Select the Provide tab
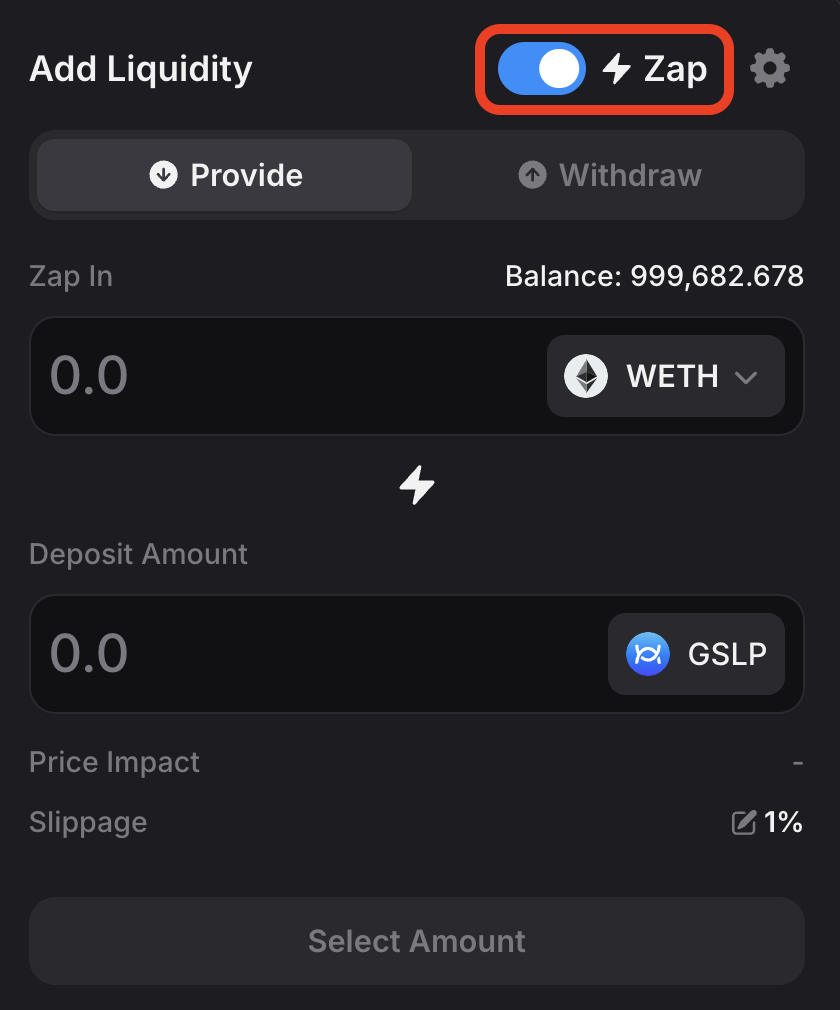 click(x=225, y=176)
